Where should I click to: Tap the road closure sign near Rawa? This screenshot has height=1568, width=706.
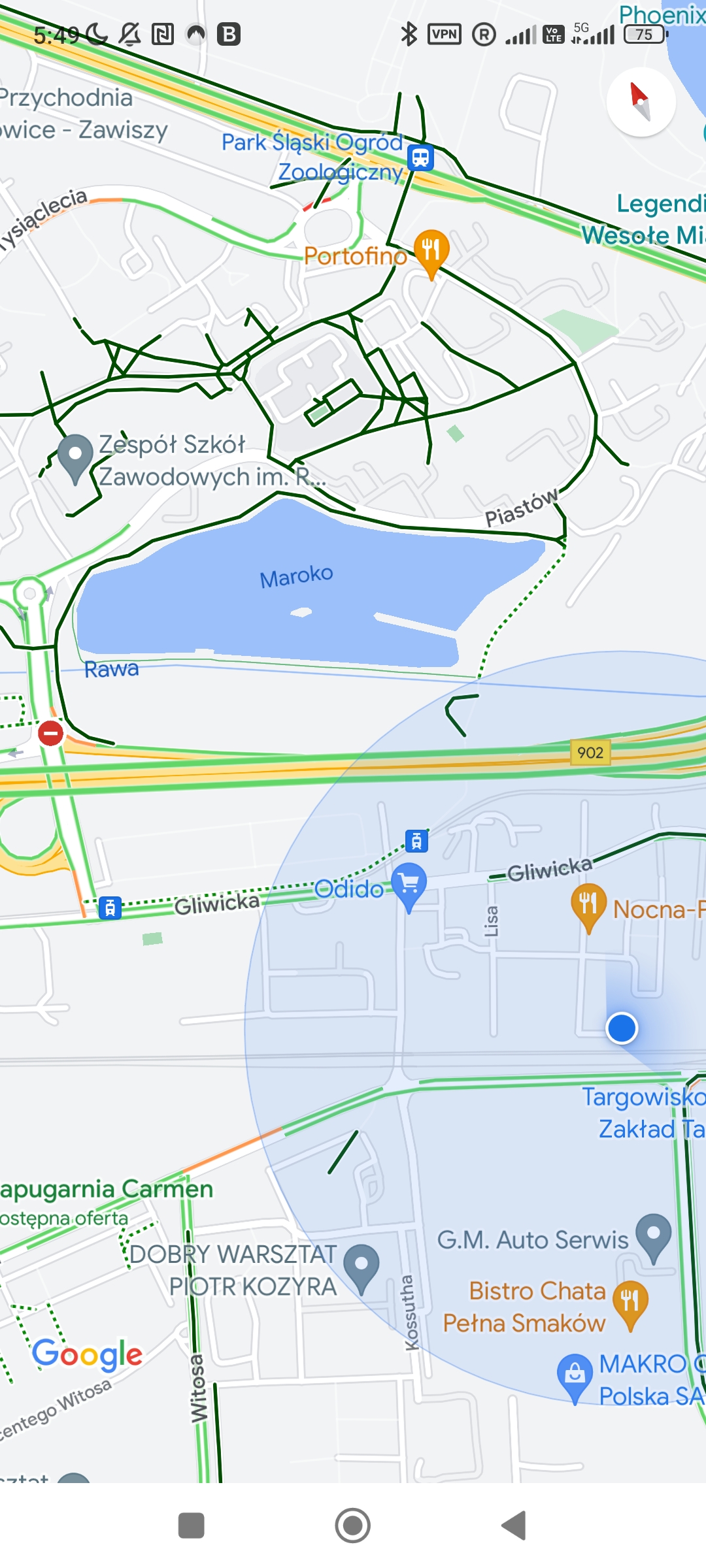[x=50, y=733]
